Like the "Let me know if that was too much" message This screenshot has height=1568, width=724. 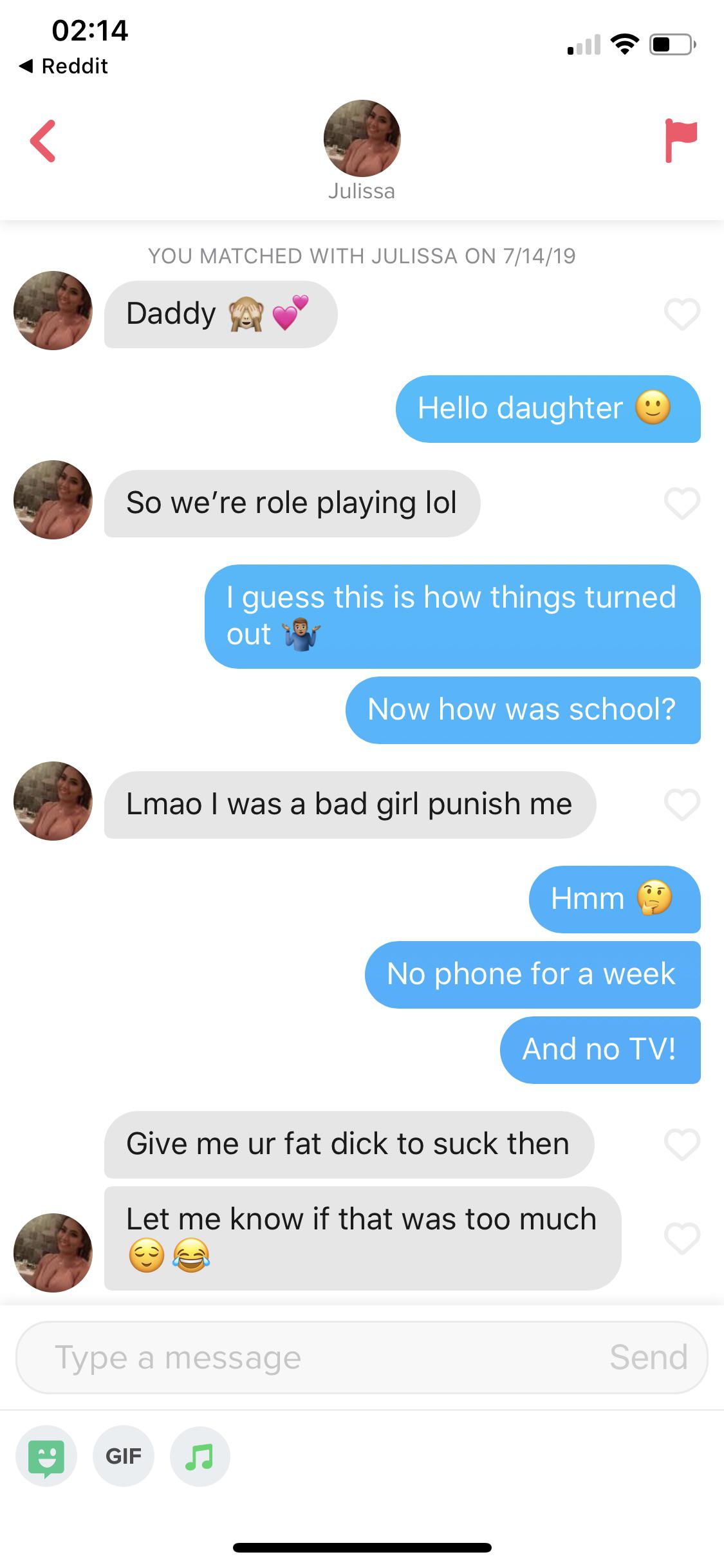[682, 1238]
